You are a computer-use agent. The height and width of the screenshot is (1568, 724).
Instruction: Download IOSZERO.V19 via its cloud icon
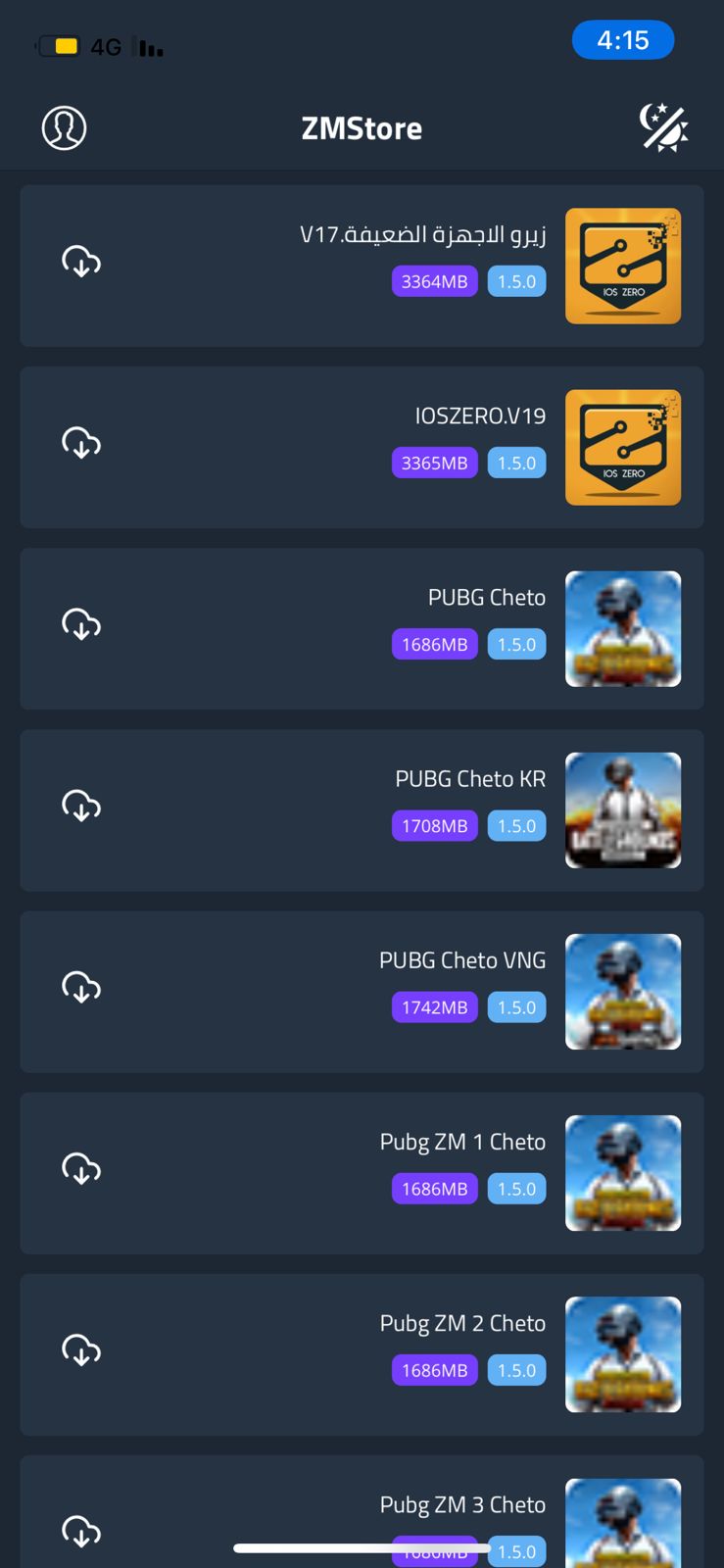point(81,443)
